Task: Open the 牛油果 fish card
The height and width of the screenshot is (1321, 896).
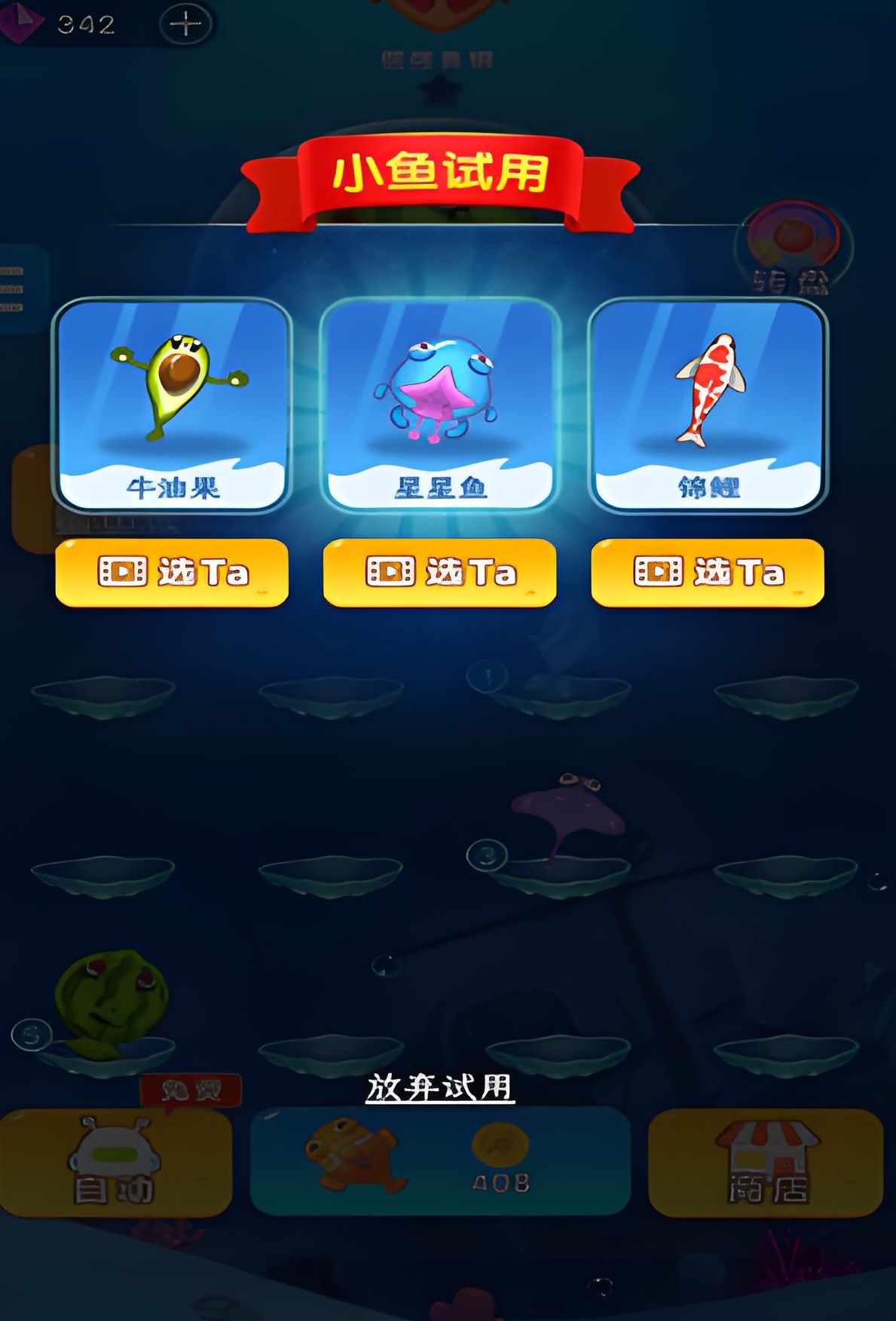Action: click(x=172, y=405)
